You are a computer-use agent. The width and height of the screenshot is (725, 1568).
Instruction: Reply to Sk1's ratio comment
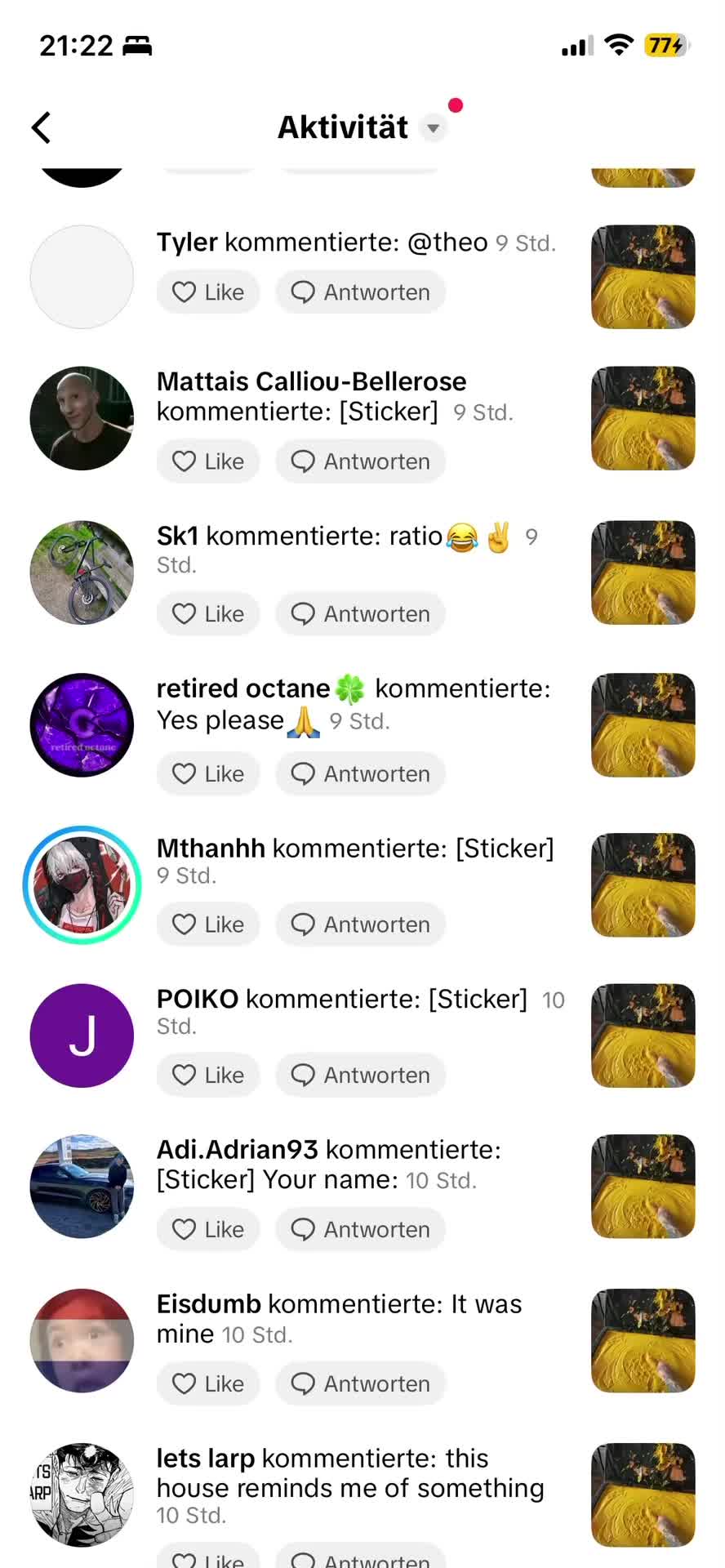[x=361, y=614]
